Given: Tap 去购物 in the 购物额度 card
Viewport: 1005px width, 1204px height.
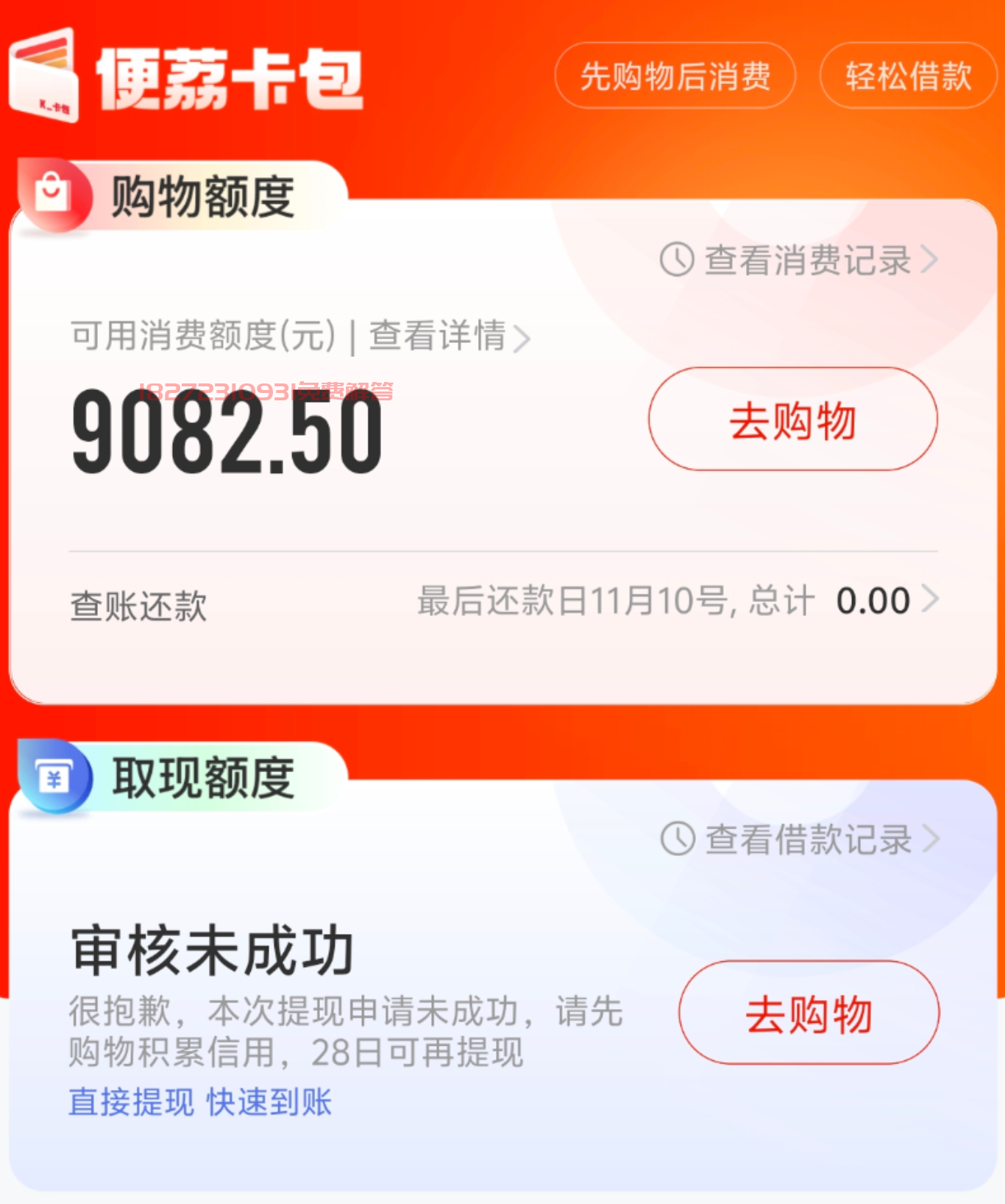Looking at the screenshot, I should coord(792,419).
